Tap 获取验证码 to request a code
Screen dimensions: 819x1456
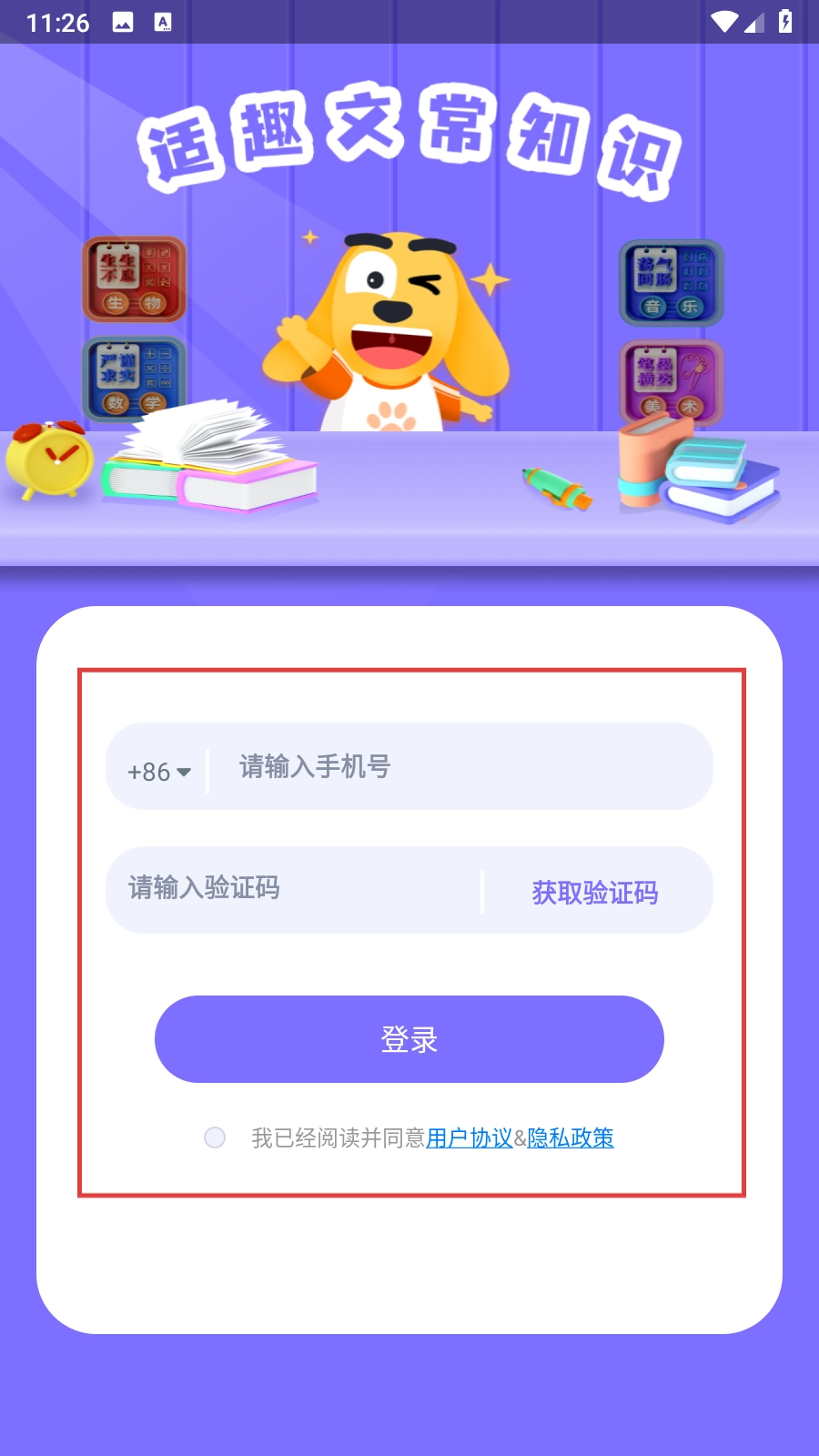pos(595,892)
